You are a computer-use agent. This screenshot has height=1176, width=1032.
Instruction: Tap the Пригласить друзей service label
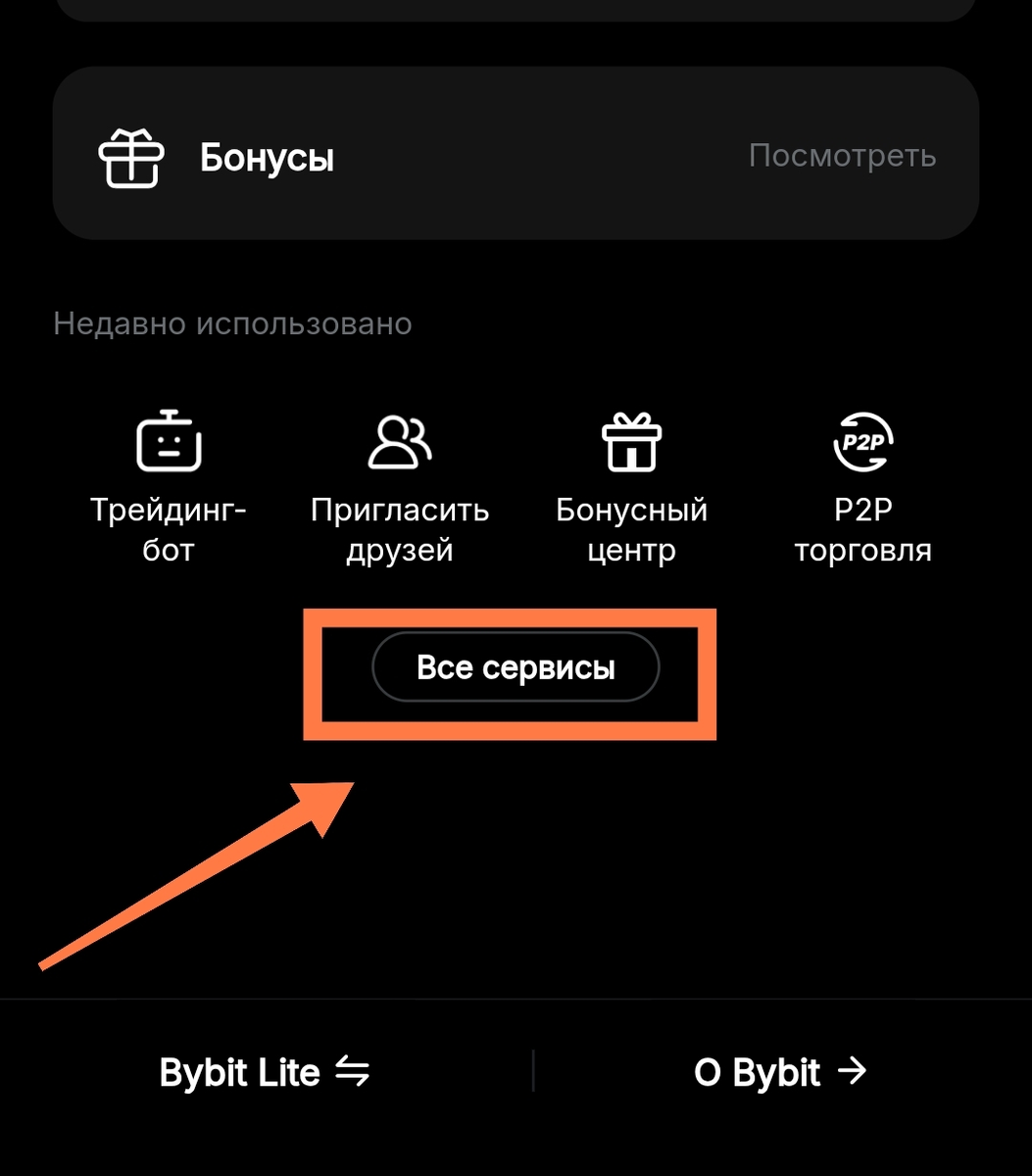[401, 529]
